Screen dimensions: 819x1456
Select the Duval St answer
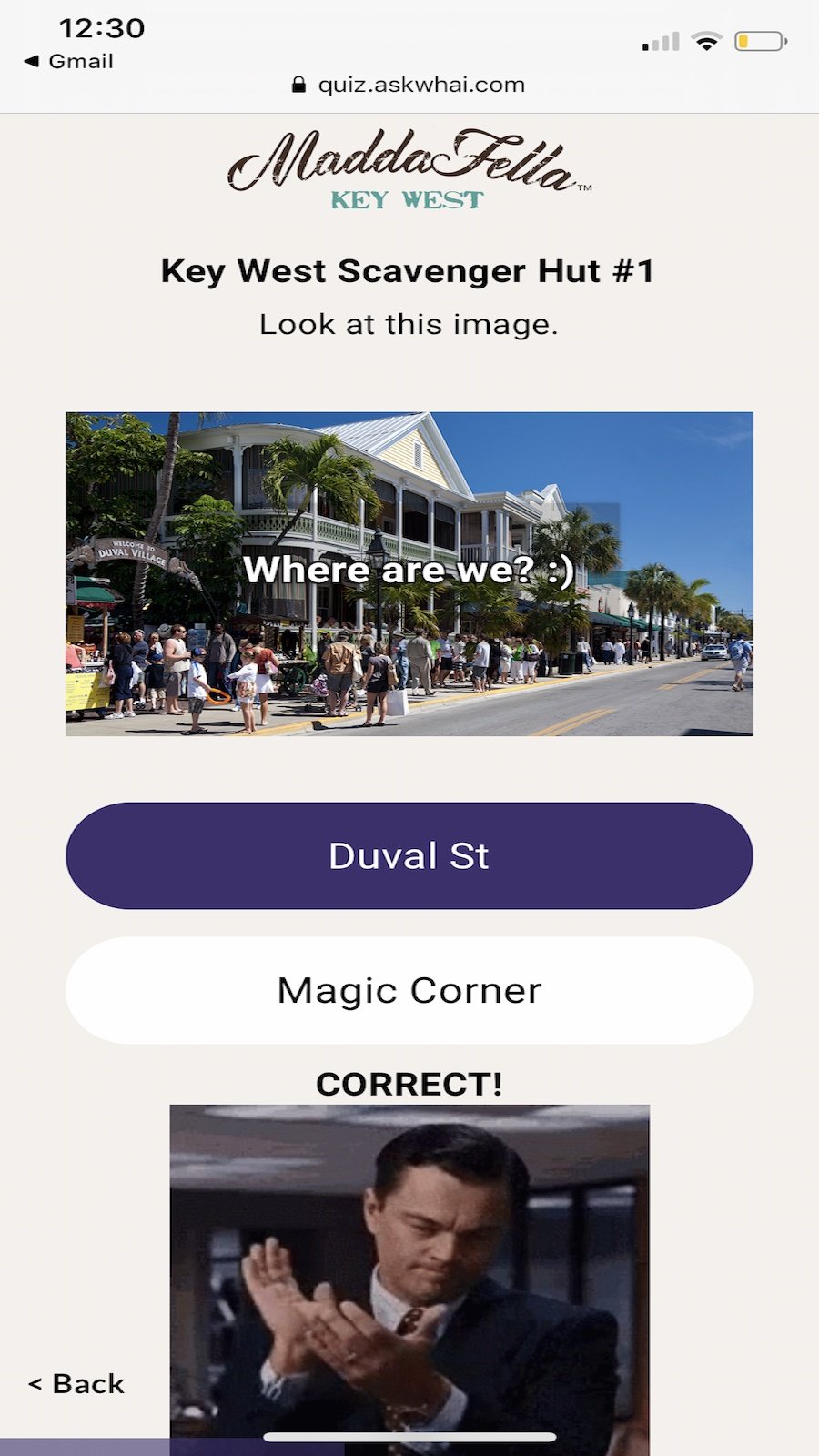click(409, 855)
